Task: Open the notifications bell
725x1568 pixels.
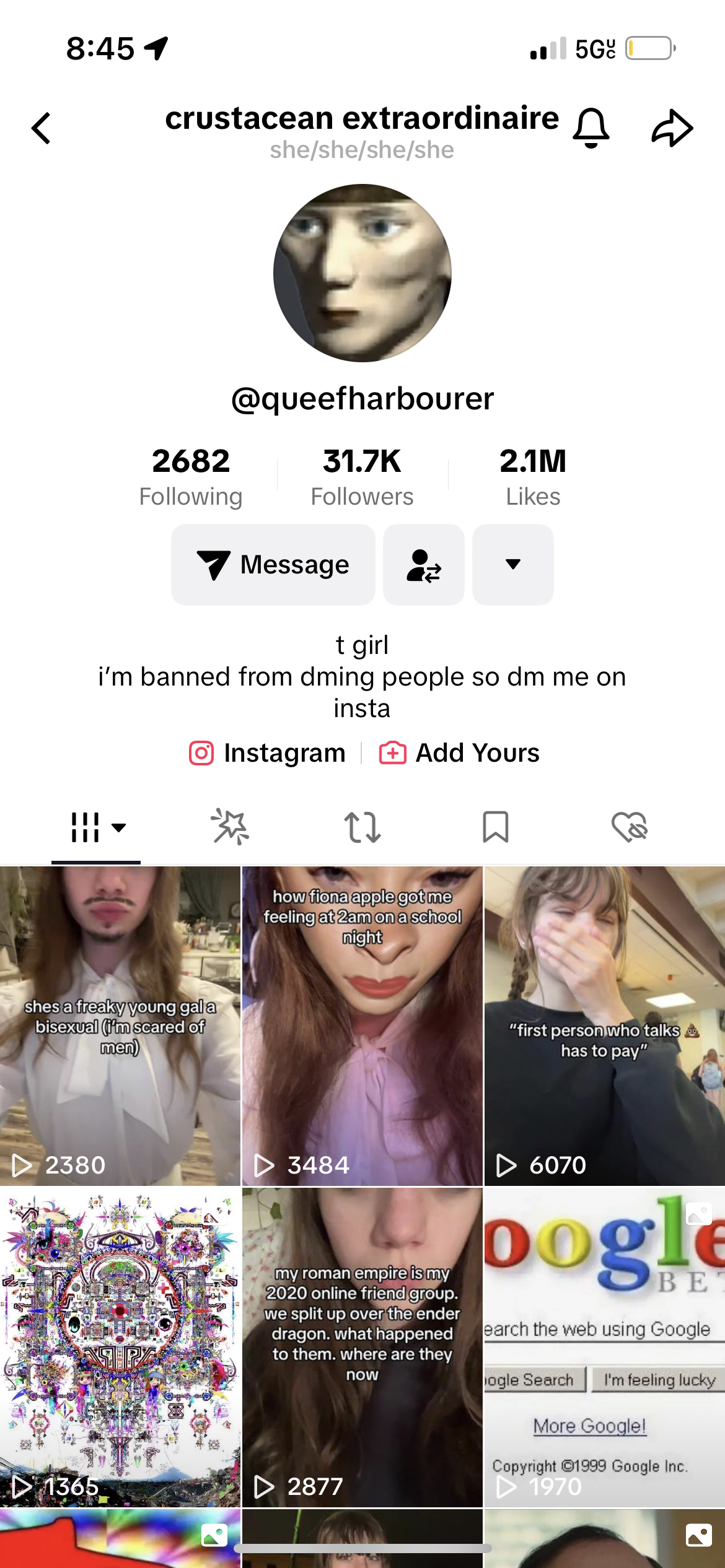Action: 591,128
